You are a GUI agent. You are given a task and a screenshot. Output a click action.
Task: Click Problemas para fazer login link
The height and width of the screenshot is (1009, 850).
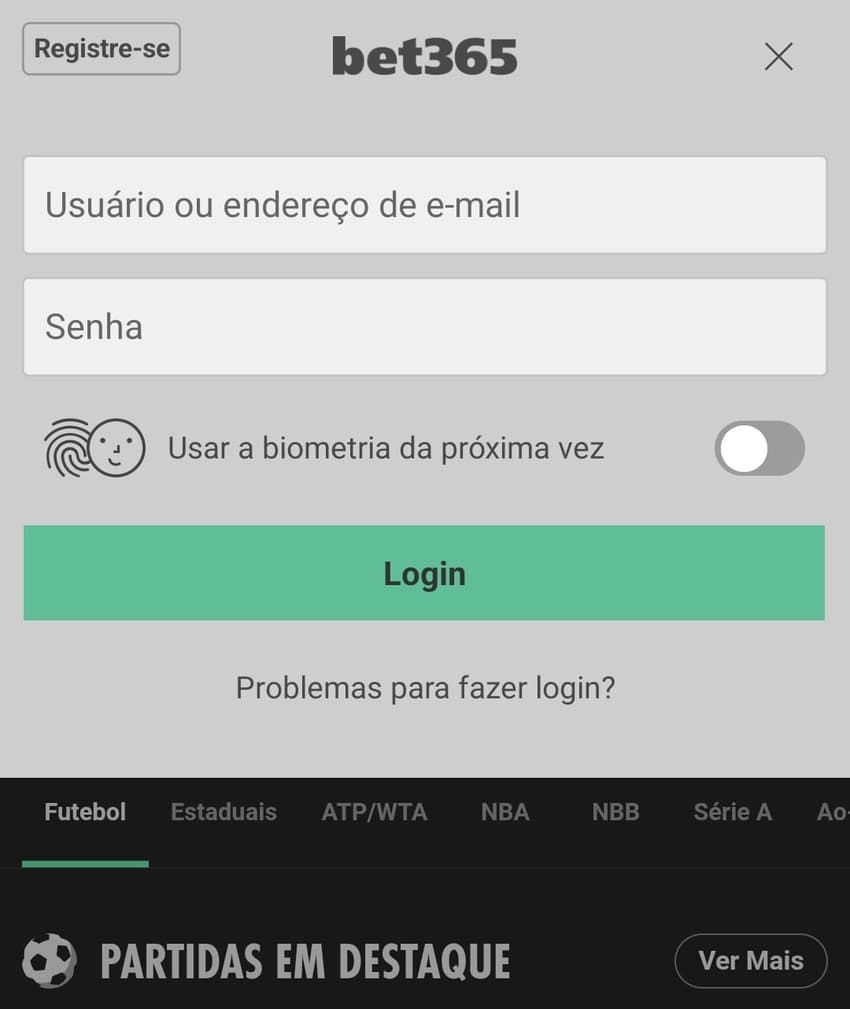point(424,688)
